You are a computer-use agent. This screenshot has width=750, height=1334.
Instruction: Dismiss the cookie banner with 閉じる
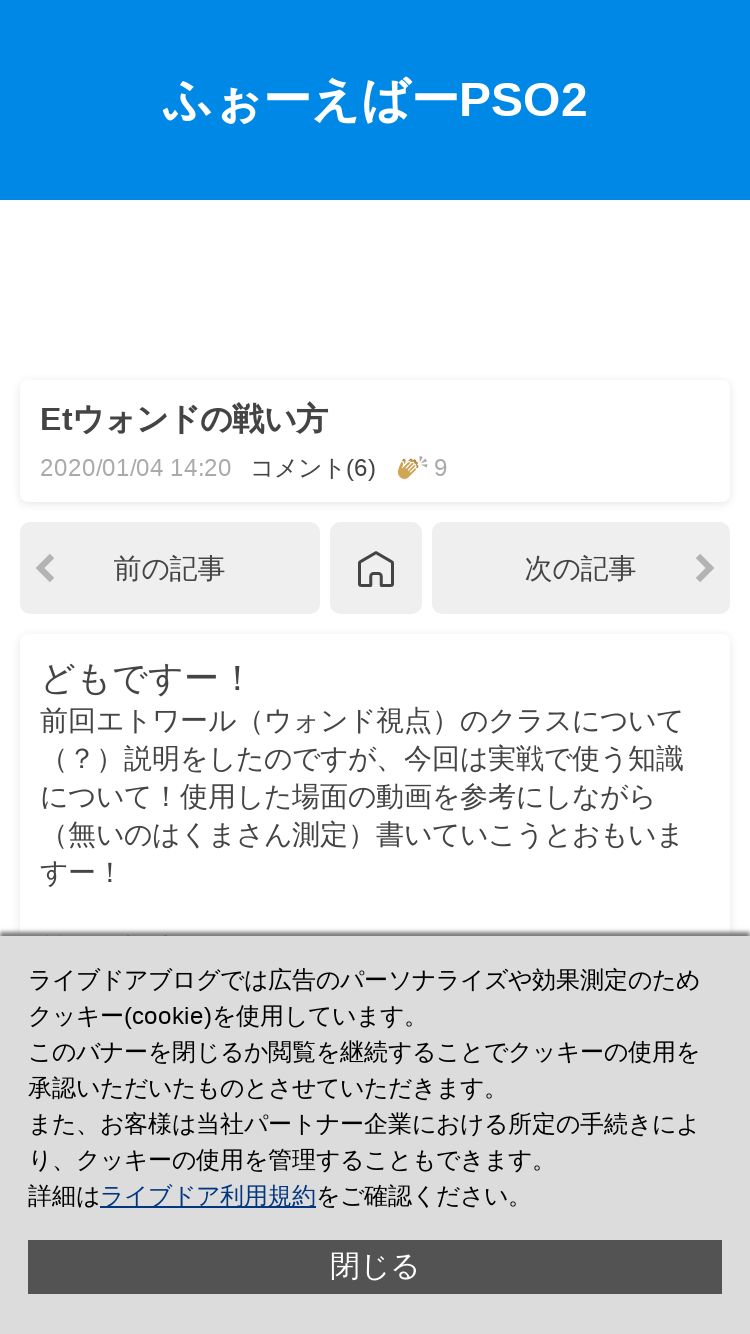coord(375,1267)
